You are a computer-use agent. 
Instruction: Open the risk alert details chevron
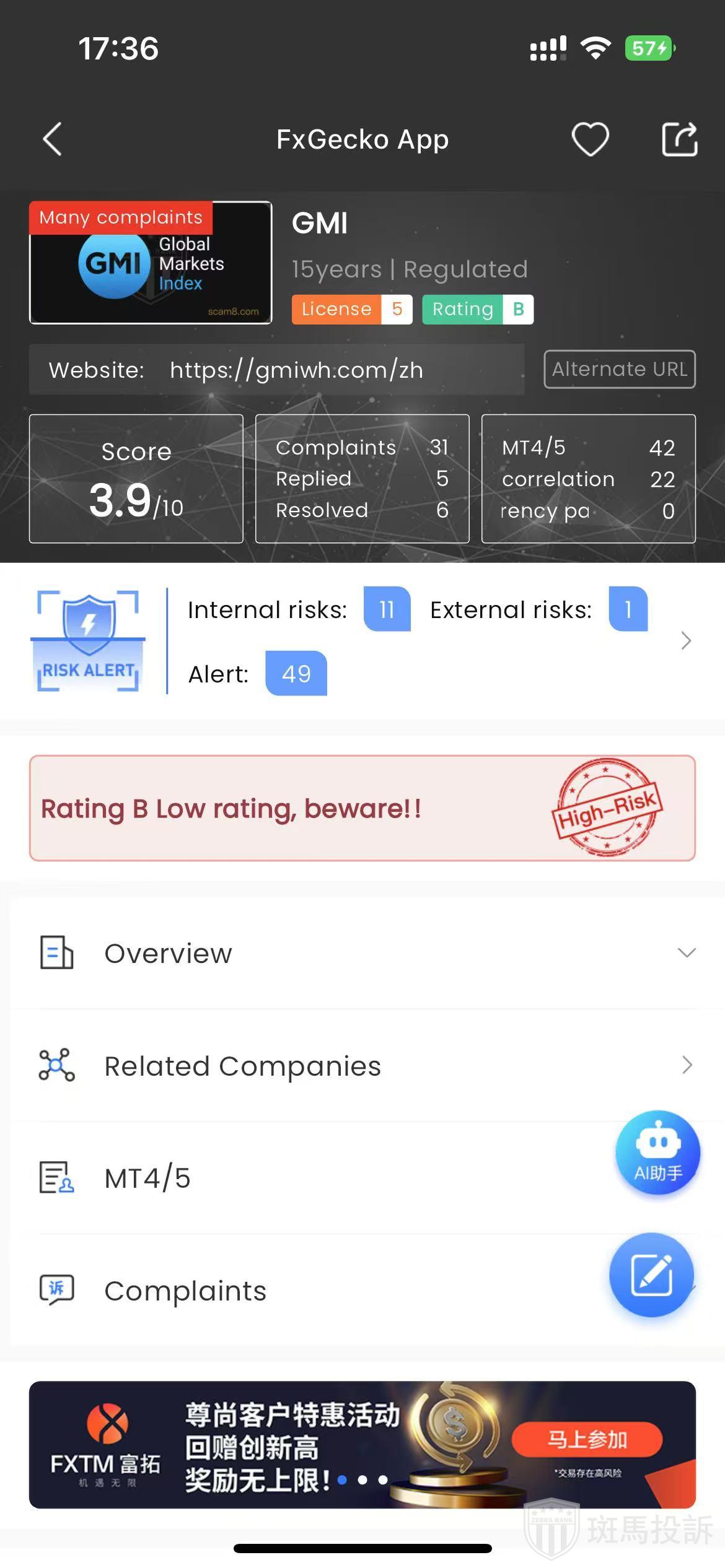tap(685, 640)
